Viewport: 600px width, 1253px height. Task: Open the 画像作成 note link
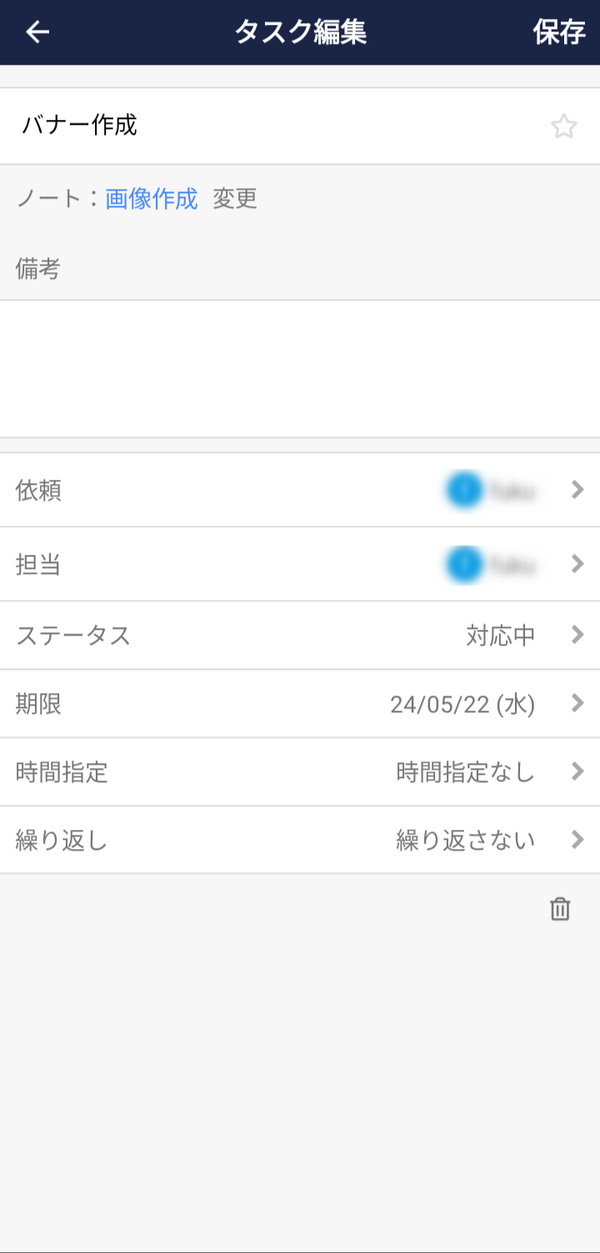coord(152,198)
